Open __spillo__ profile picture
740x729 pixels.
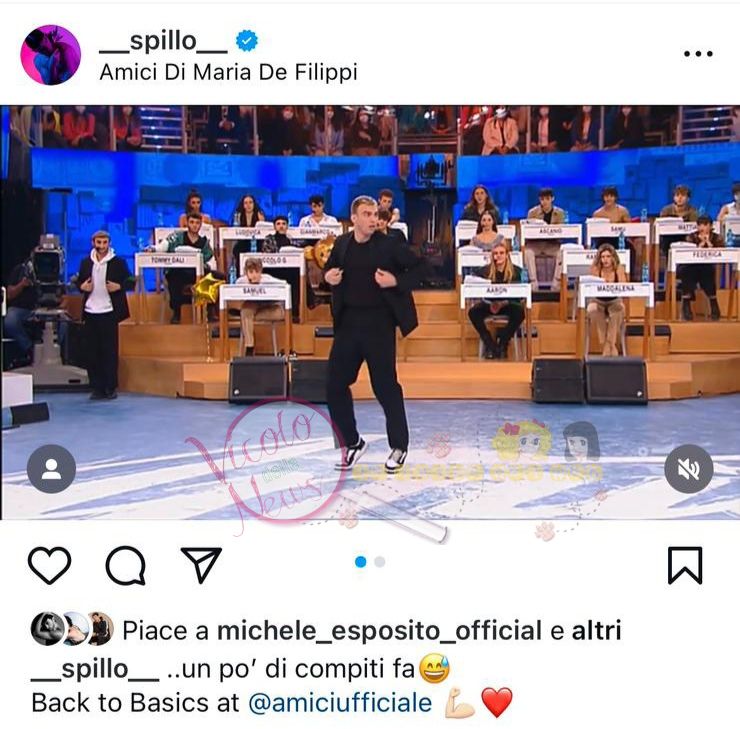[50, 54]
